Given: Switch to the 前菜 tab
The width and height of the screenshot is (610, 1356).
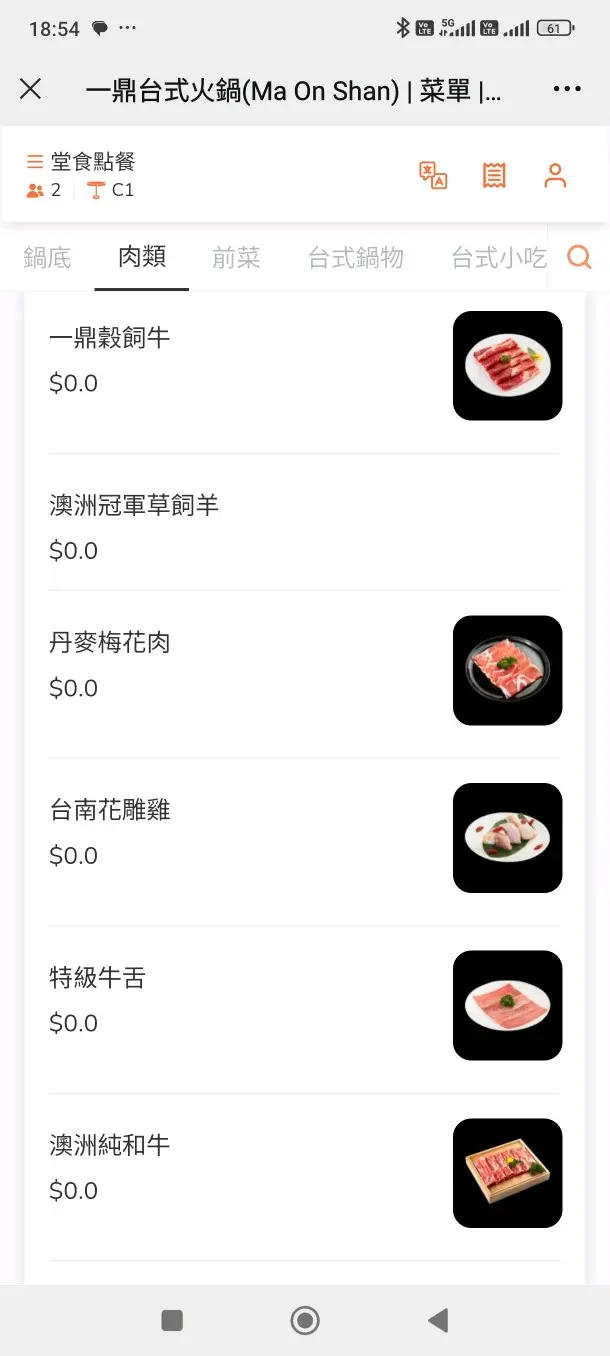Looking at the screenshot, I should (x=236, y=258).
